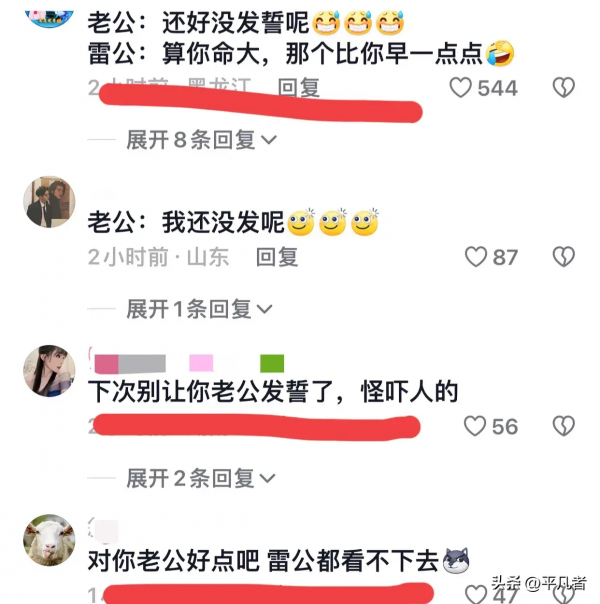
Task: Like the comment with 544 likes
Action: pyautogui.click(x=461, y=88)
